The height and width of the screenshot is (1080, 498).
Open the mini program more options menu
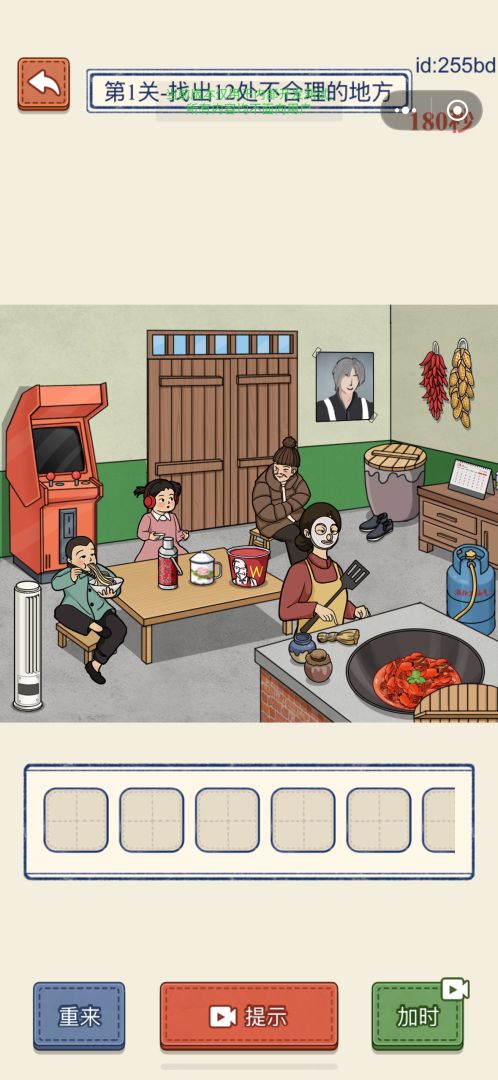(x=406, y=110)
